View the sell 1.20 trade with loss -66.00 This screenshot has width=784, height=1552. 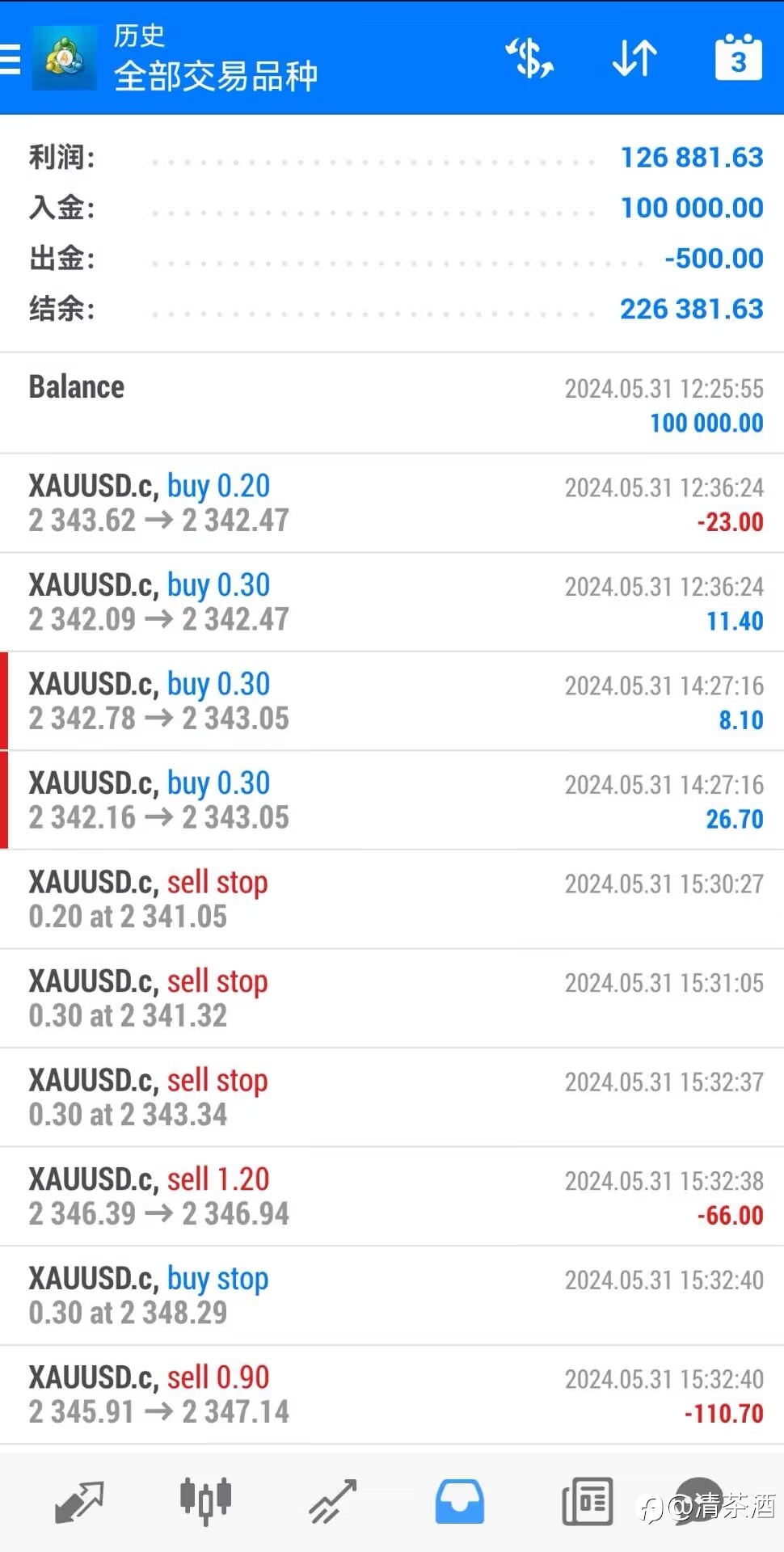[392, 1196]
